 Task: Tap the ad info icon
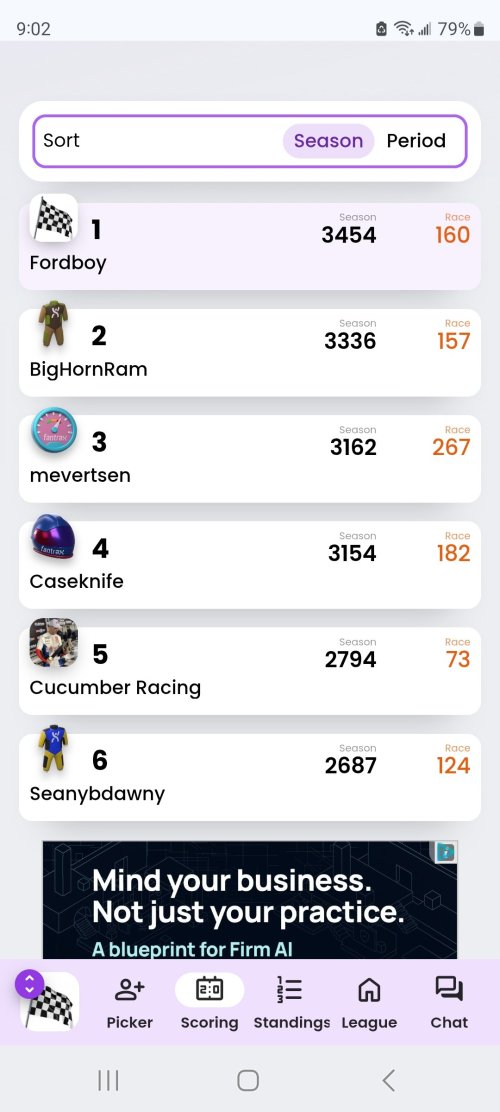tap(446, 852)
